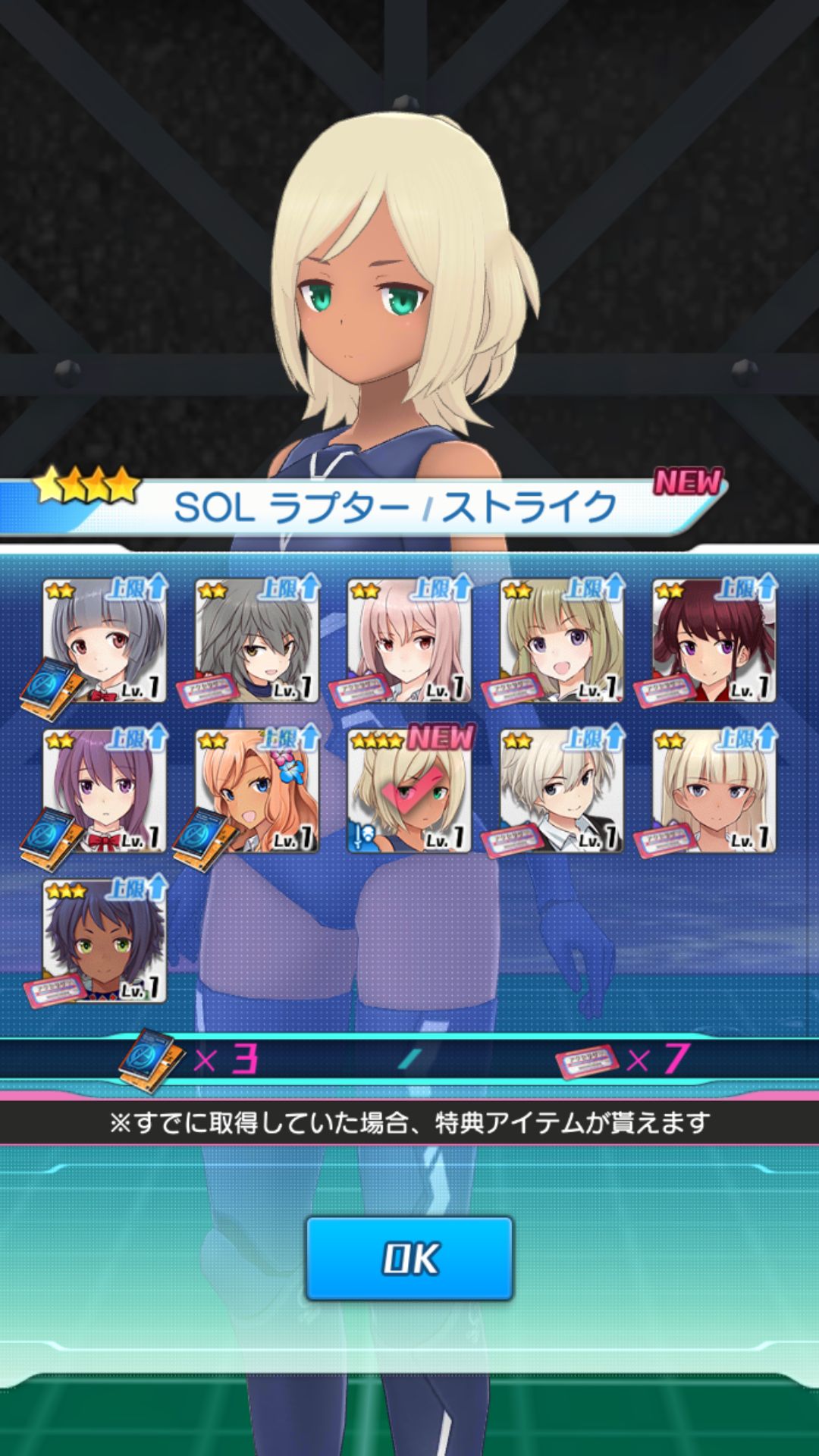The width and height of the screenshot is (819, 1456).
Task: View the orange-haired girl with flower hairpin
Action: 257,792
